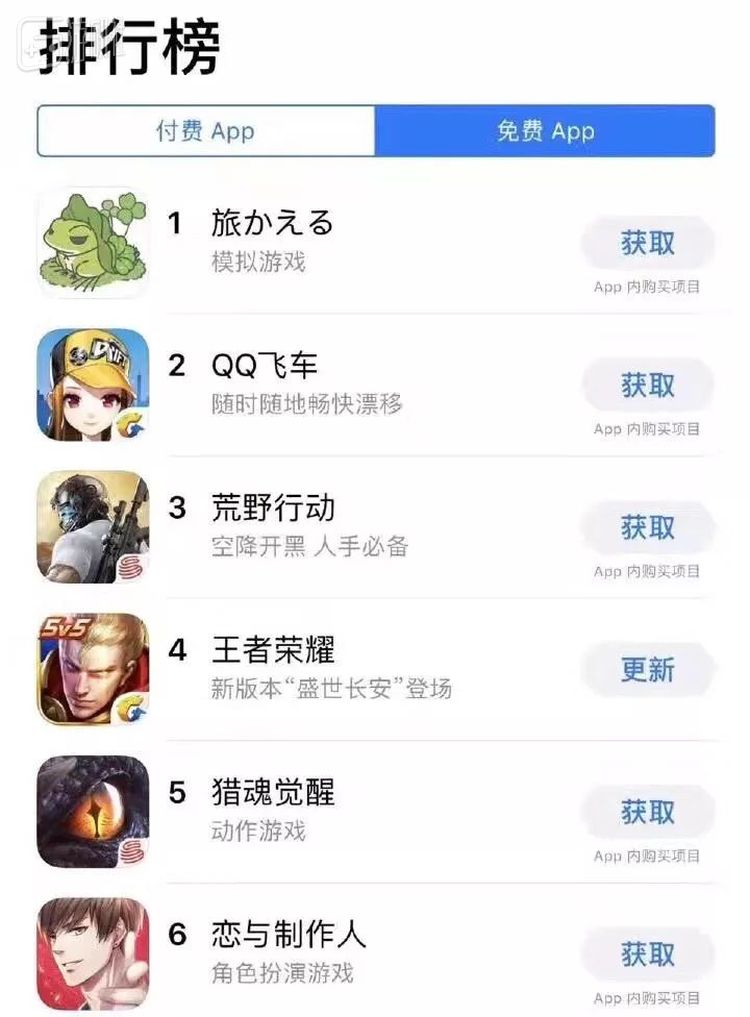Open the QQ飞车 listing

(264, 366)
